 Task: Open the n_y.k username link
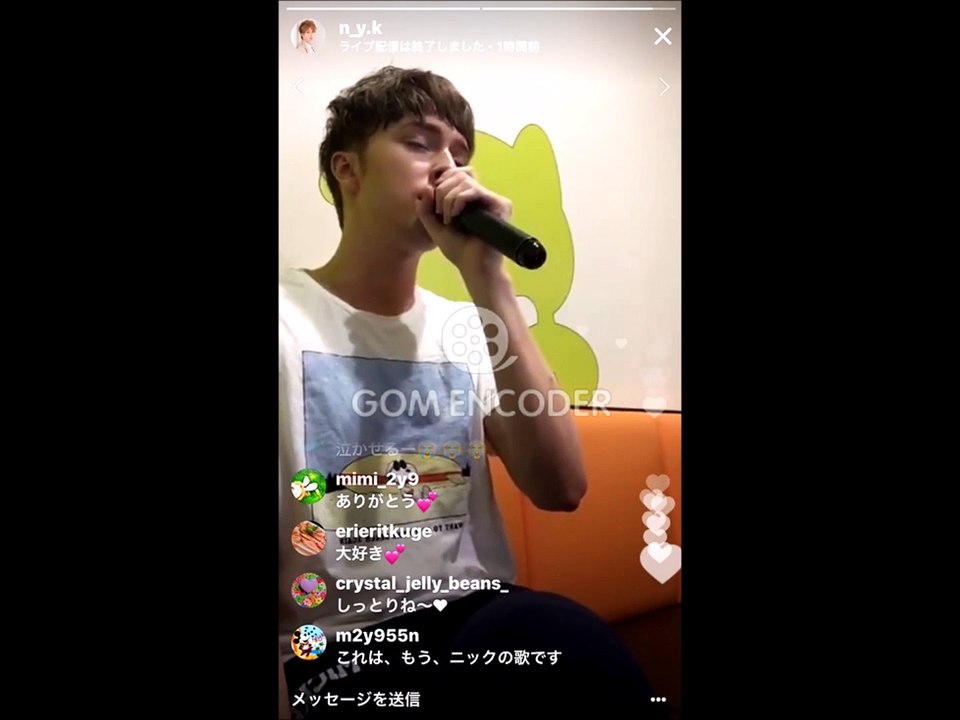pyautogui.click(x=360, y=28)
